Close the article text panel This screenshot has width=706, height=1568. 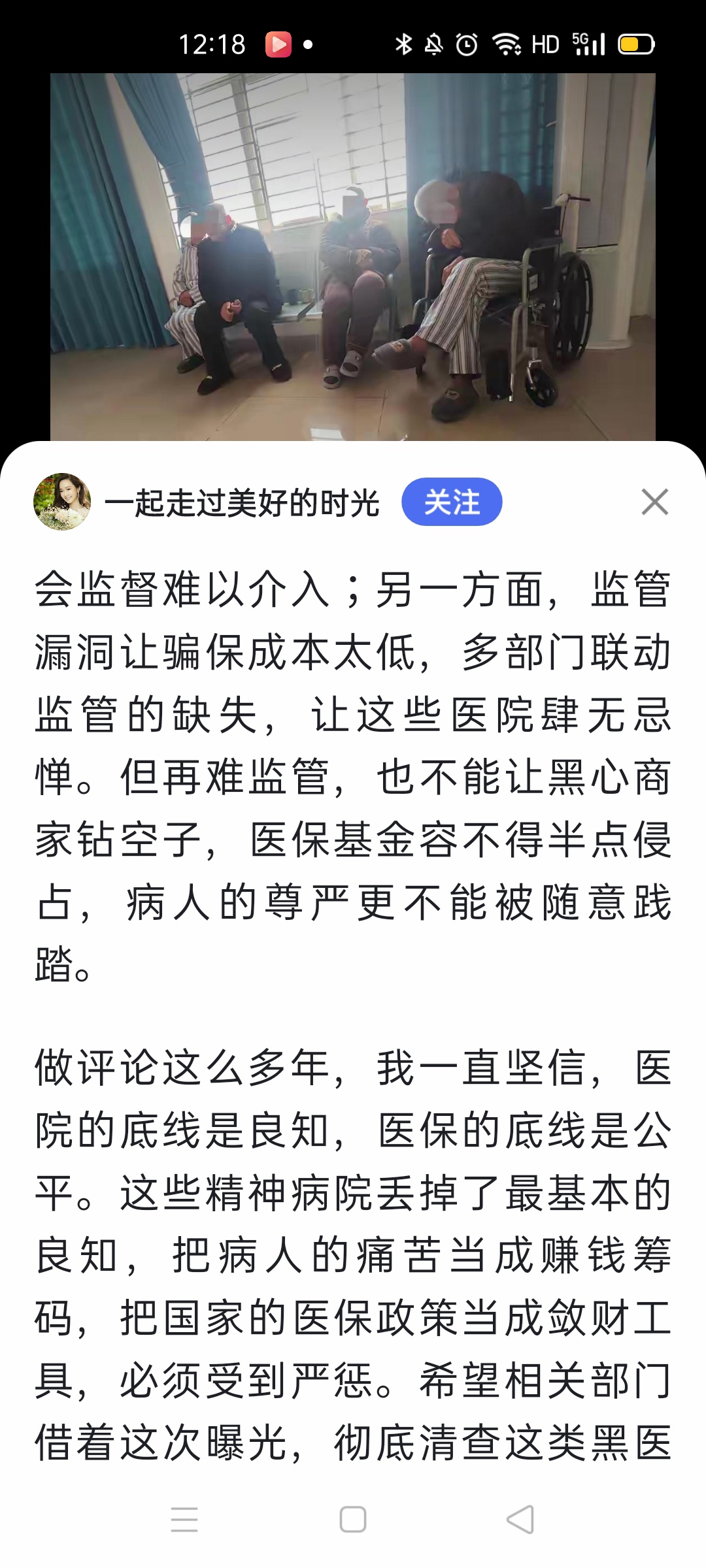click(x=654, y=502)
